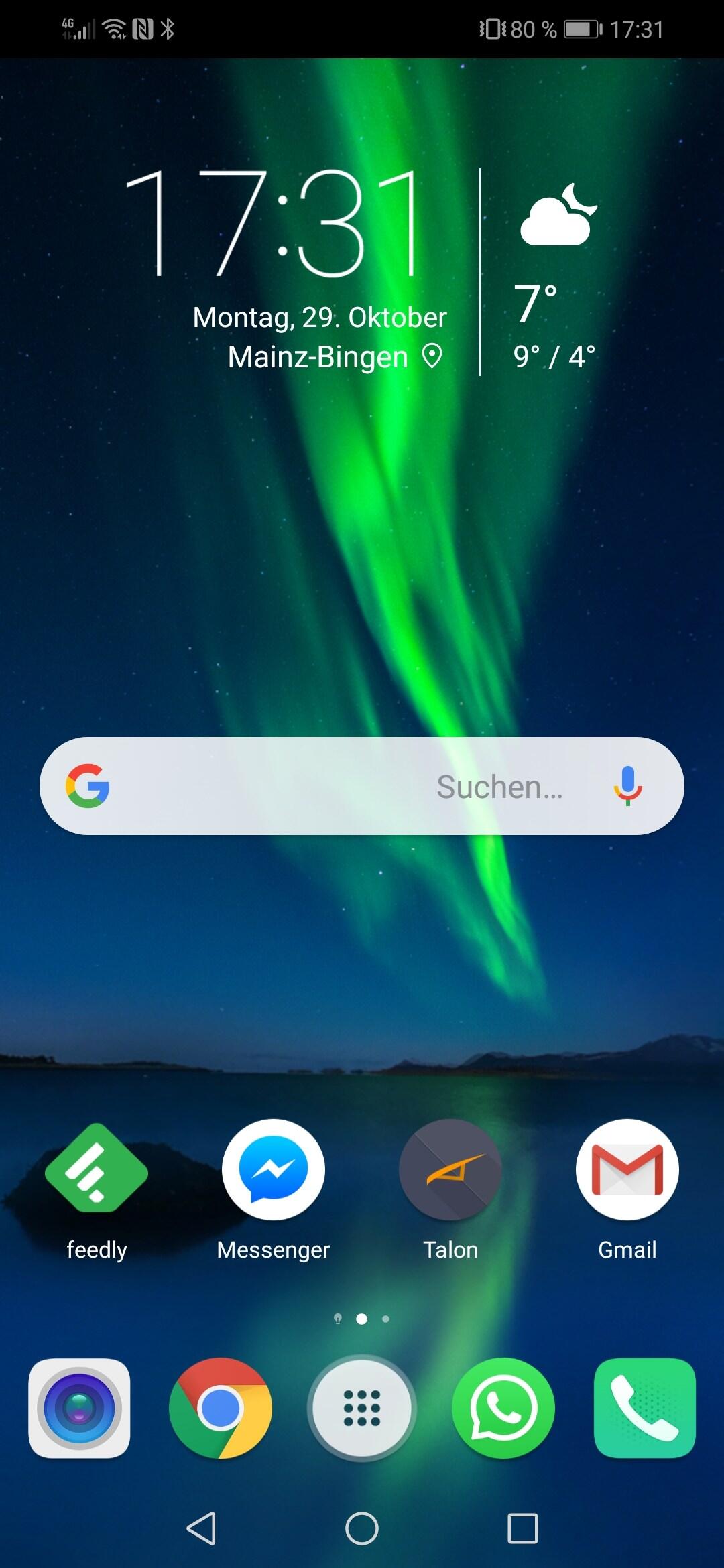This screenshot has height=1568, width=724.
Task: Tap the Google search bar
Action: point(335,786)
